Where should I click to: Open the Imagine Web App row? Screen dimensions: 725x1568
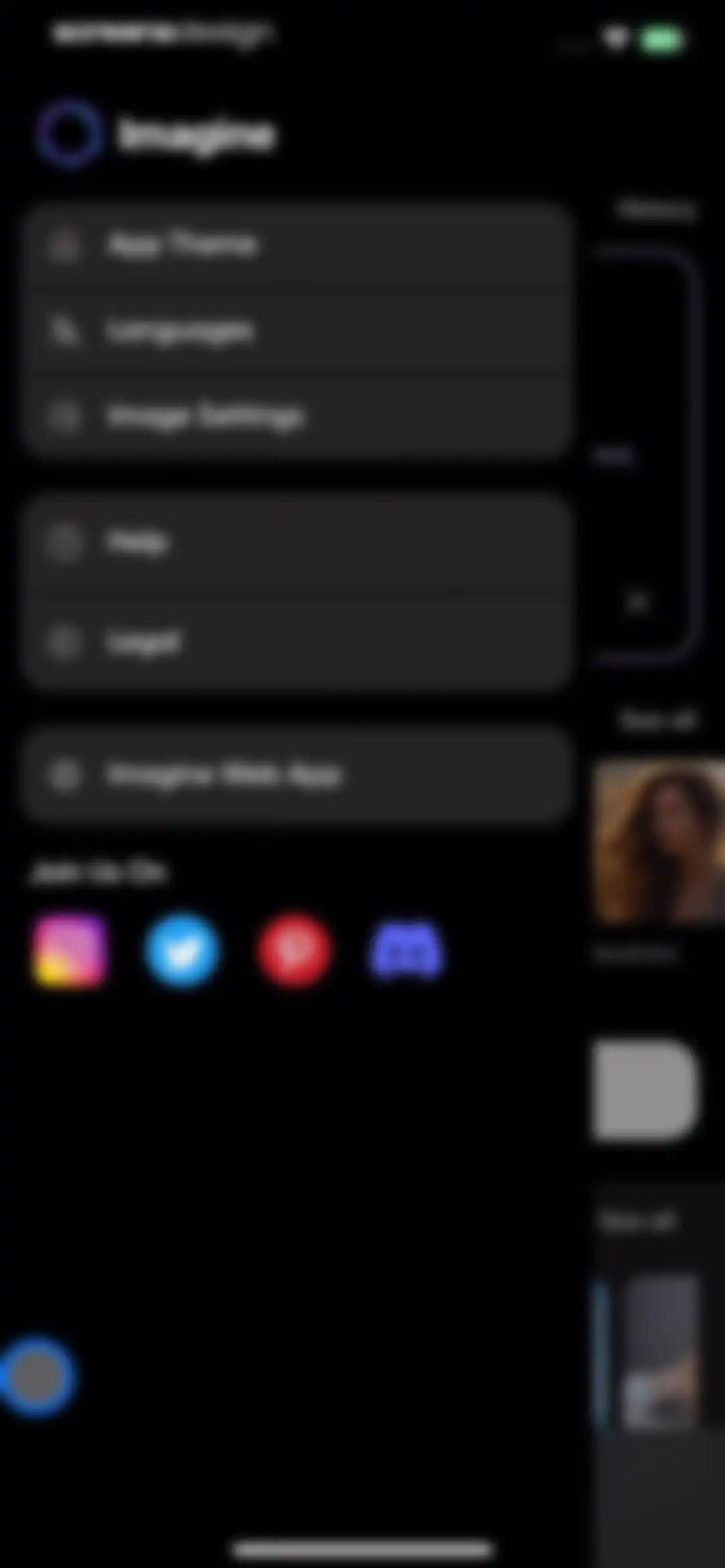297,775
